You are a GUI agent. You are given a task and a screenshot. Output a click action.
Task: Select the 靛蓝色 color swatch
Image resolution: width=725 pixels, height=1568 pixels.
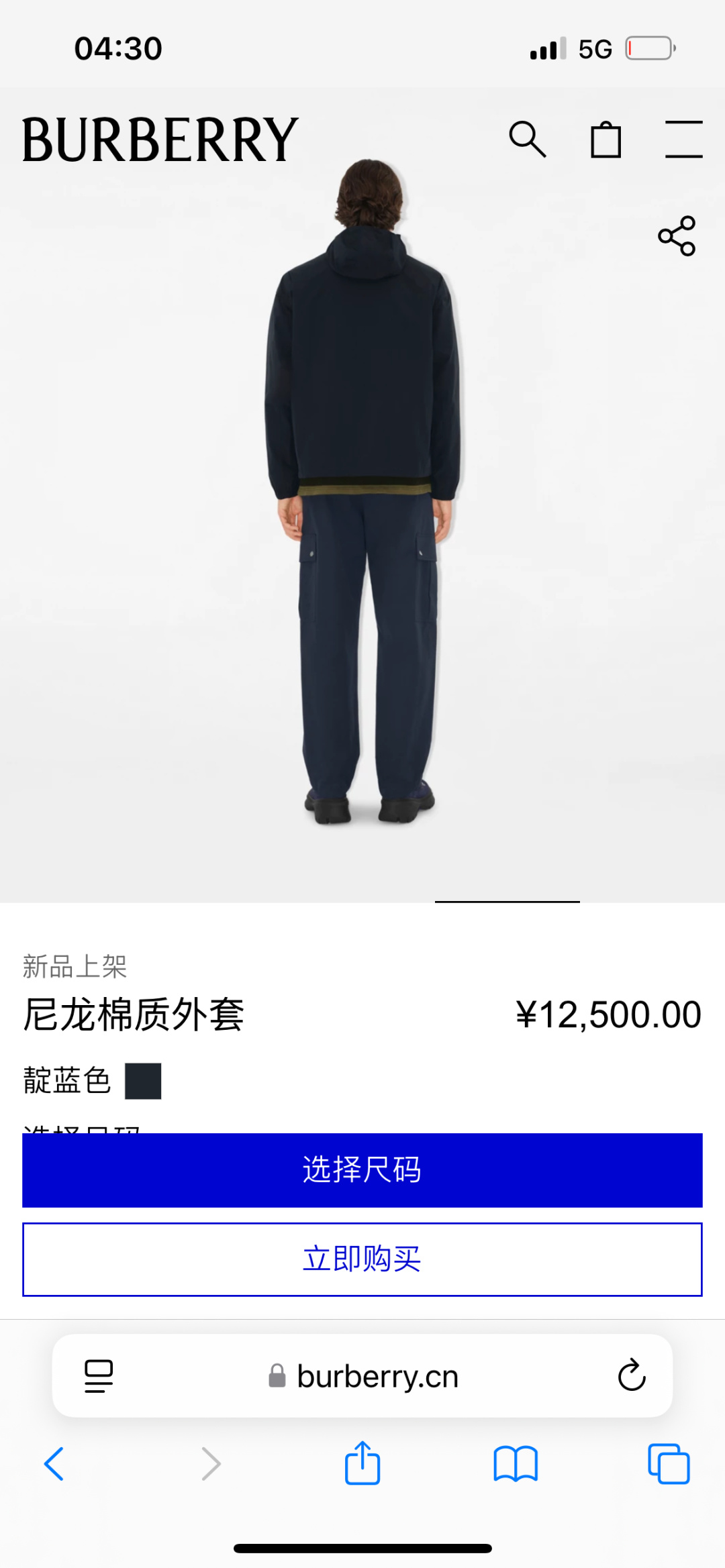pos(143,1080)
